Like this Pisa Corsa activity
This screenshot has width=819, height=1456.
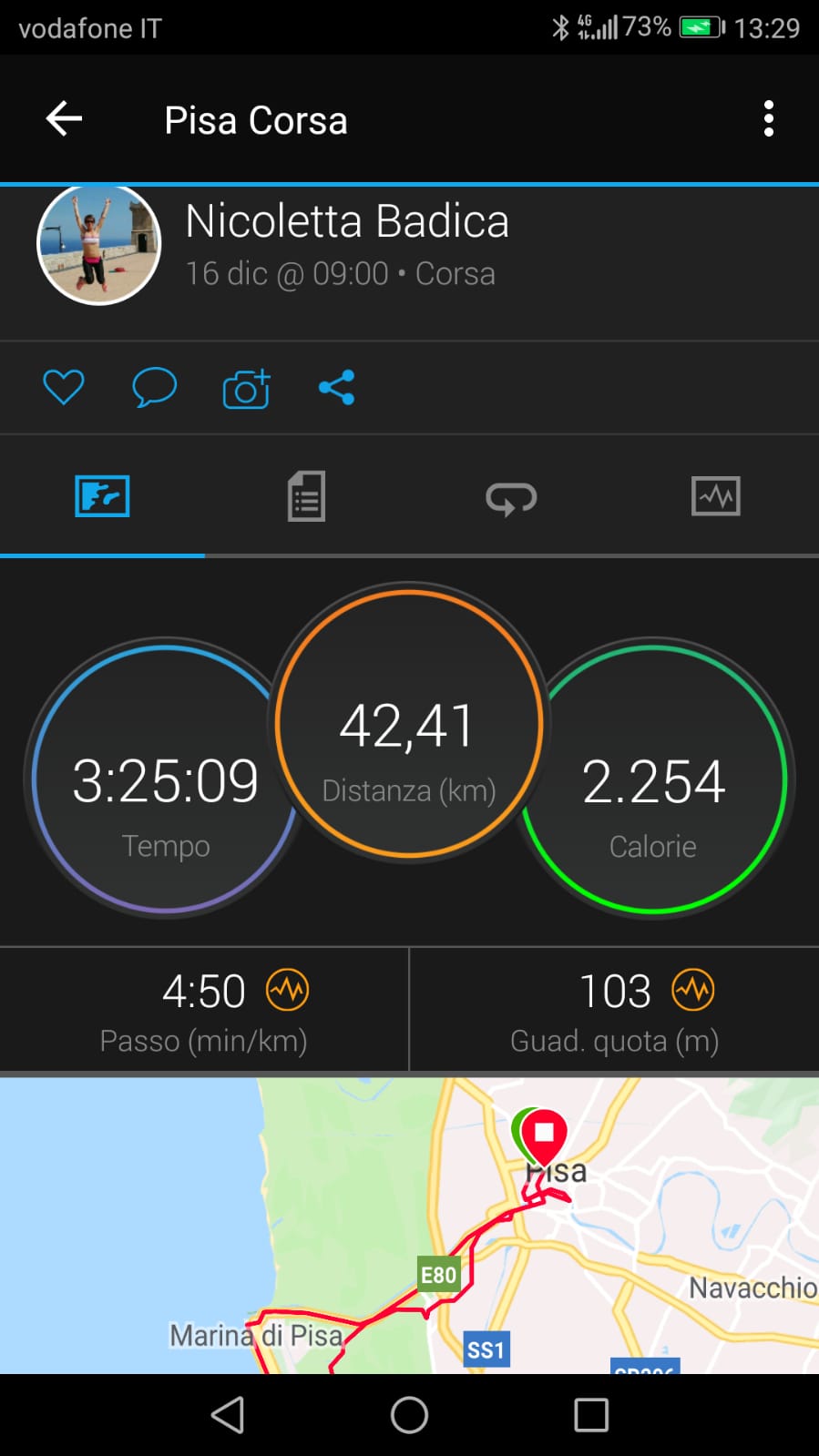click(x=64, y=388)
